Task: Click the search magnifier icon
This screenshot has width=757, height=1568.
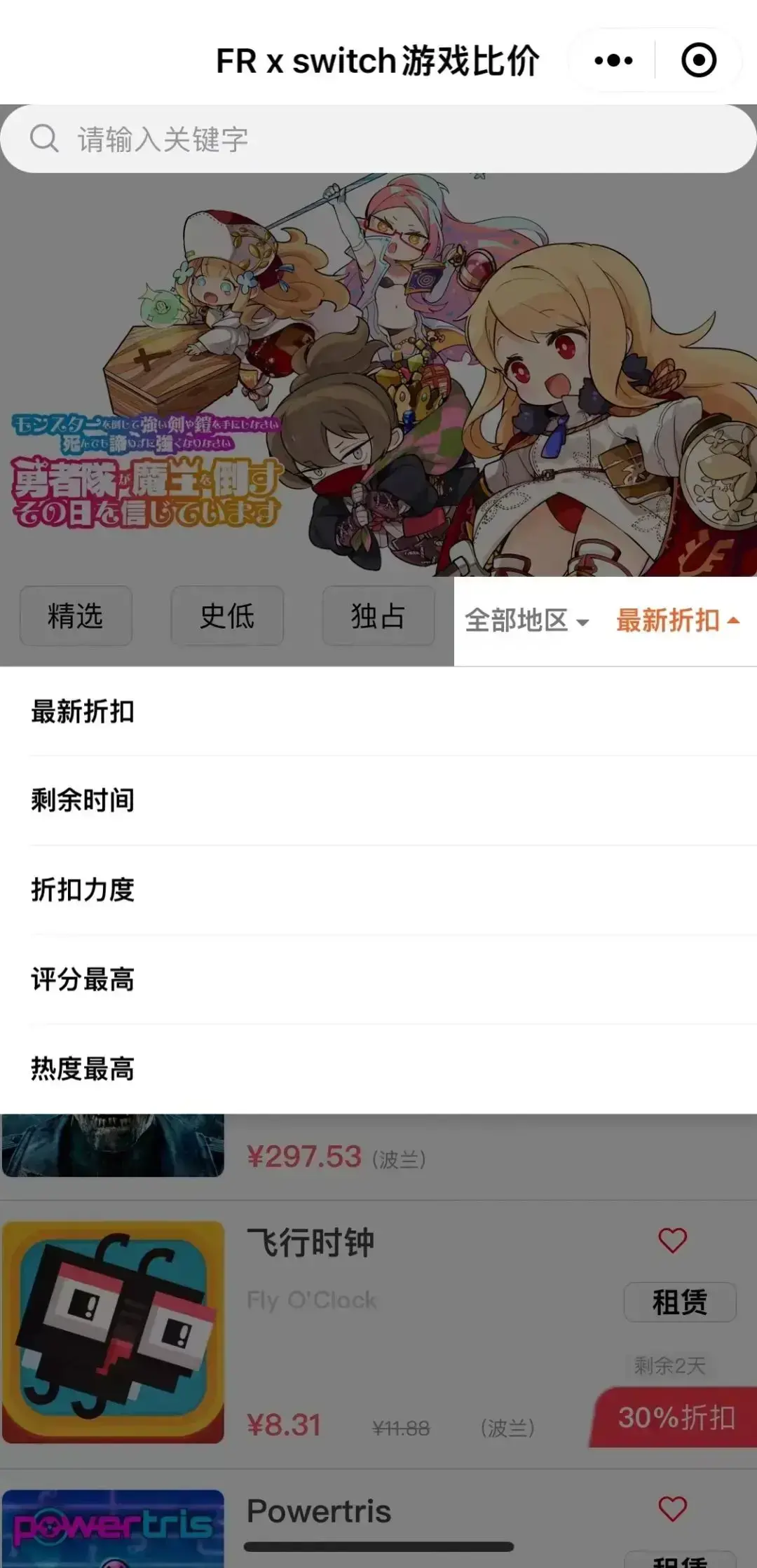Action: coord(44,139)
